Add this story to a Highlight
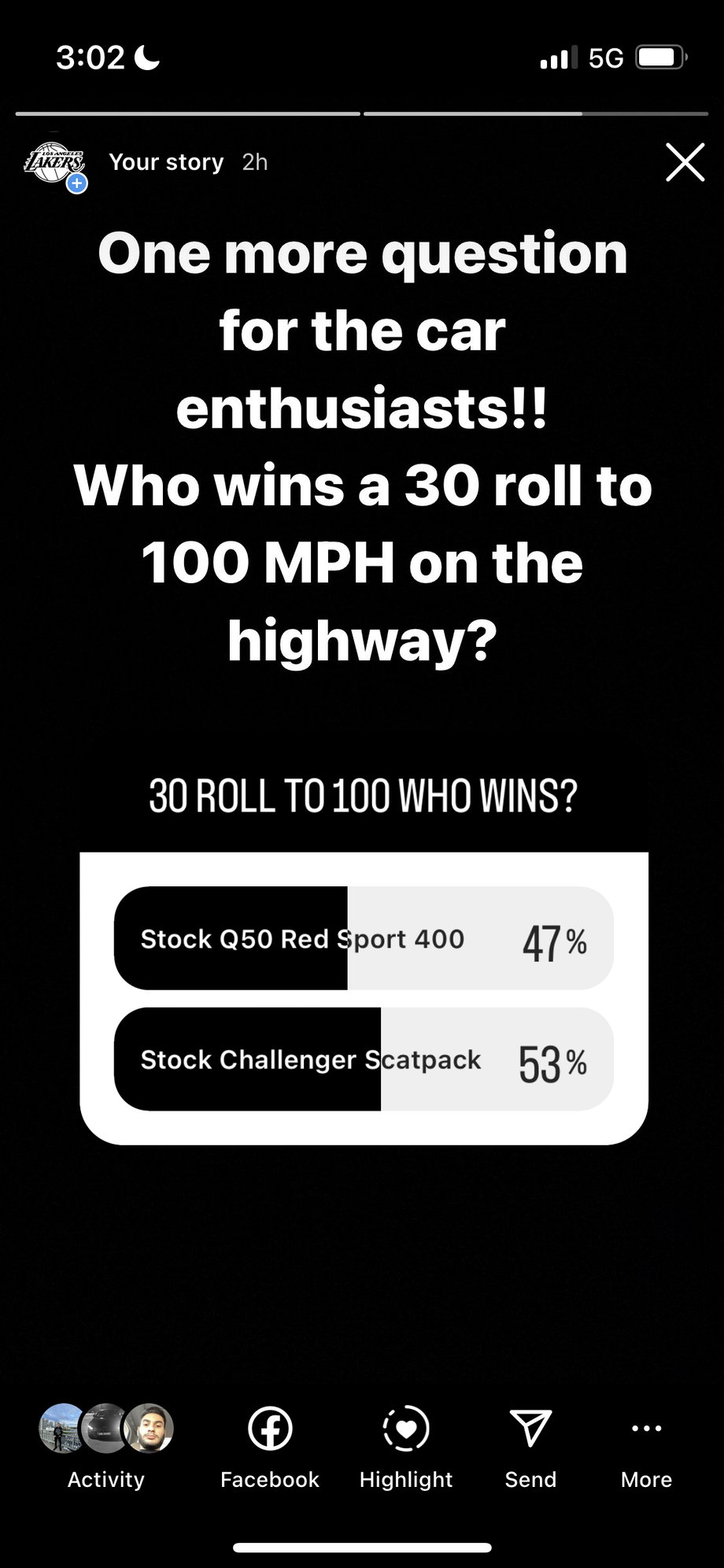Viewport: 724px width, 1568px height. (x=406, y=1445)
